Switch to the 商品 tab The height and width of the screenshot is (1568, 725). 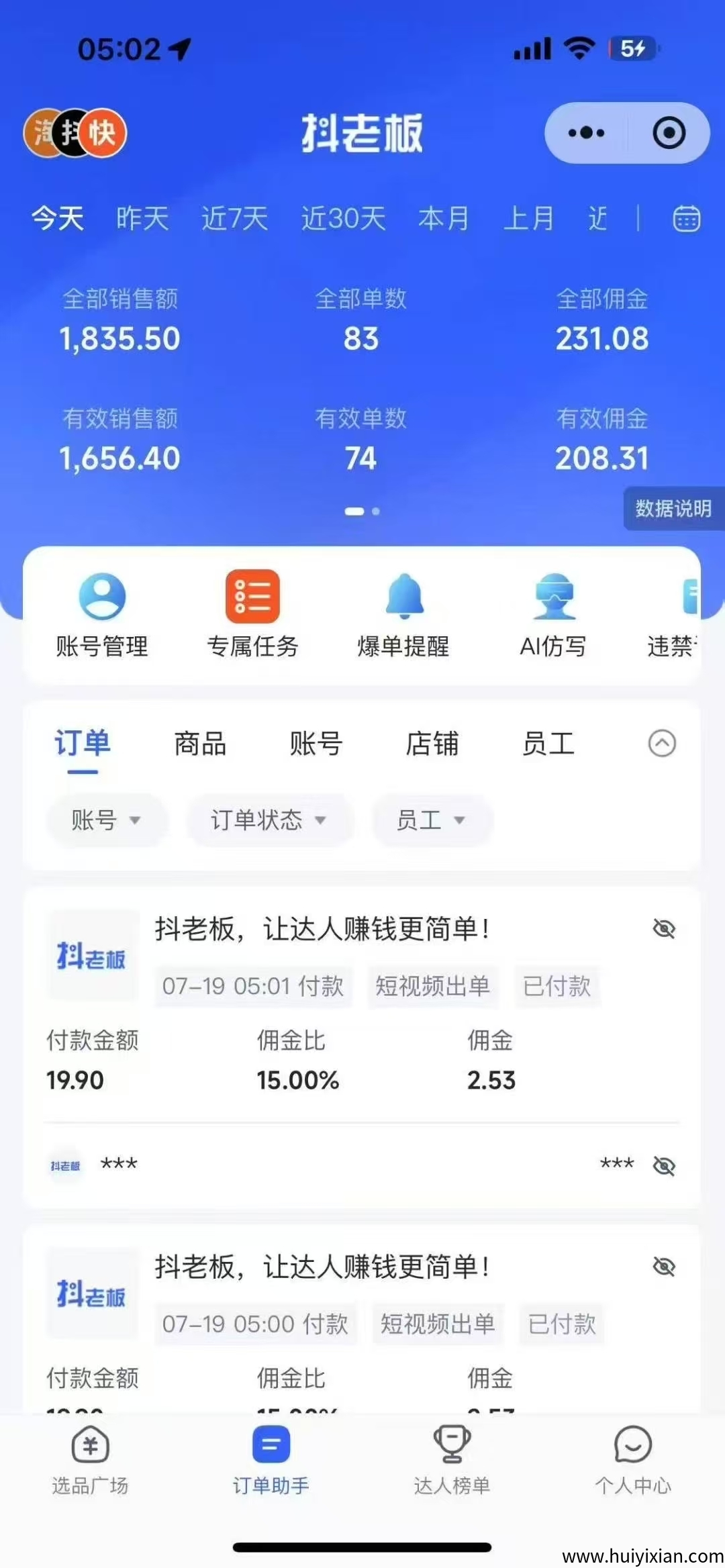pyautogui.click(x=200, y=744)
